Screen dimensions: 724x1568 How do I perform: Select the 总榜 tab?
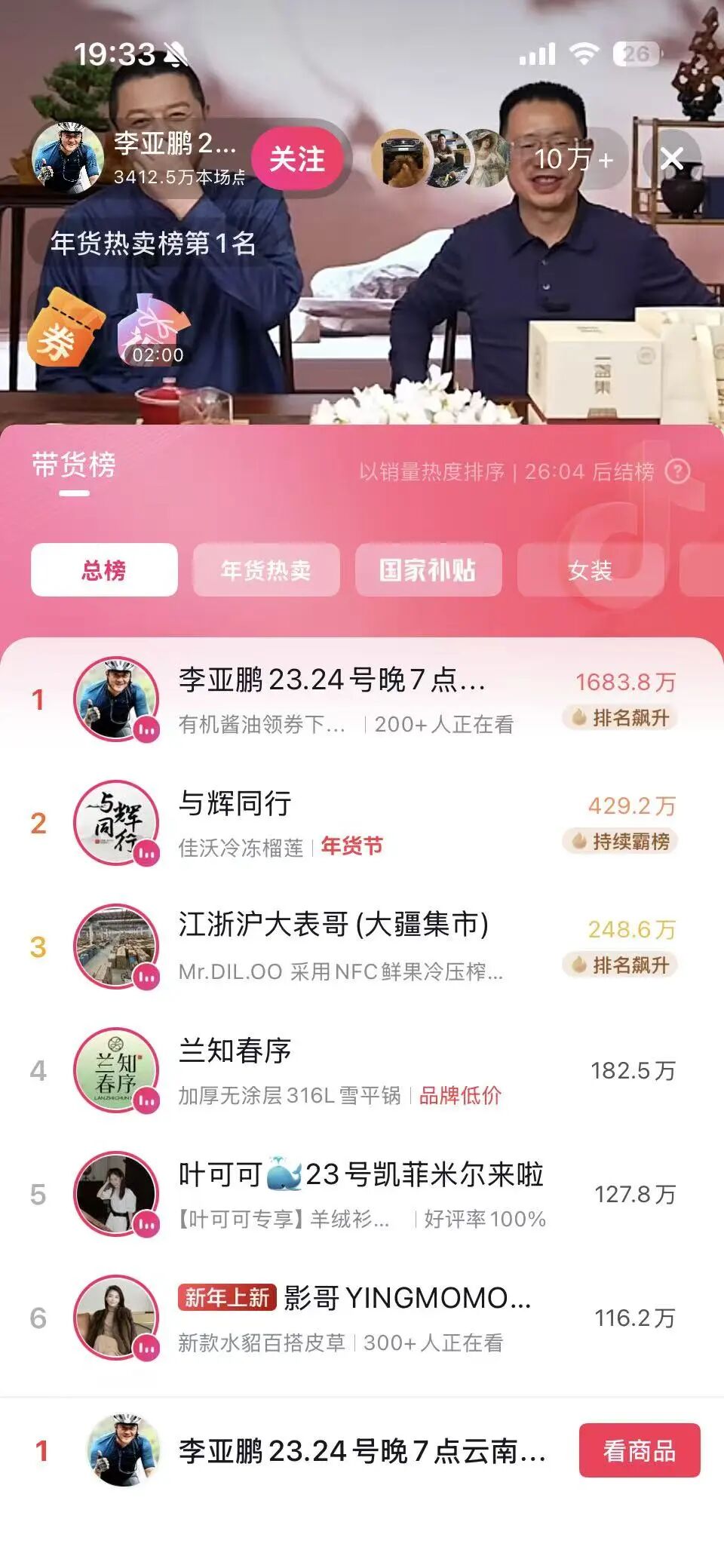coord(104,570)
